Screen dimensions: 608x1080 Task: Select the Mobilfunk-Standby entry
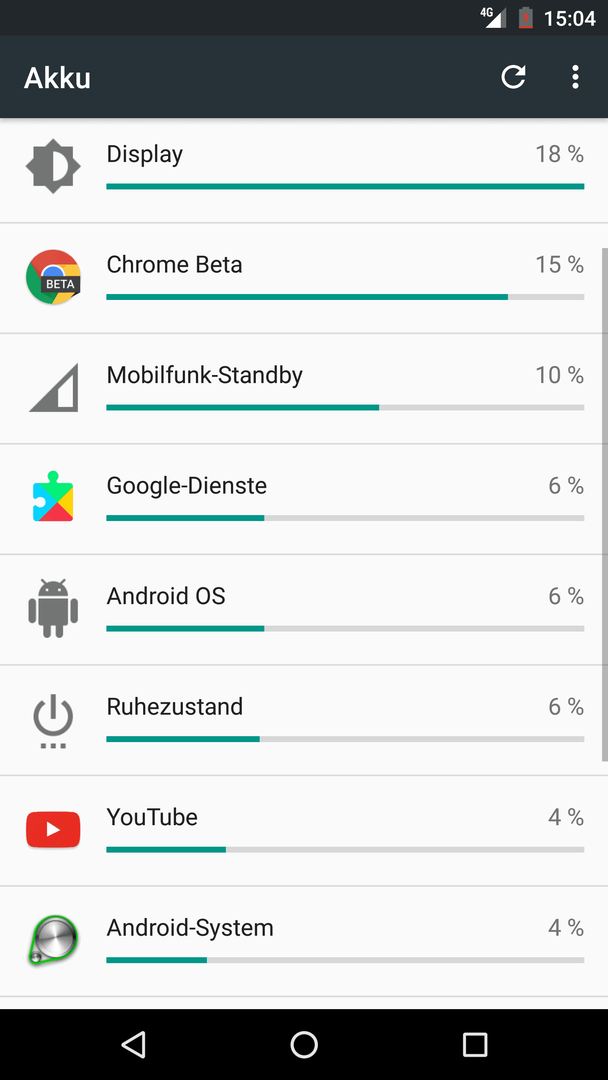click(304, 389)
